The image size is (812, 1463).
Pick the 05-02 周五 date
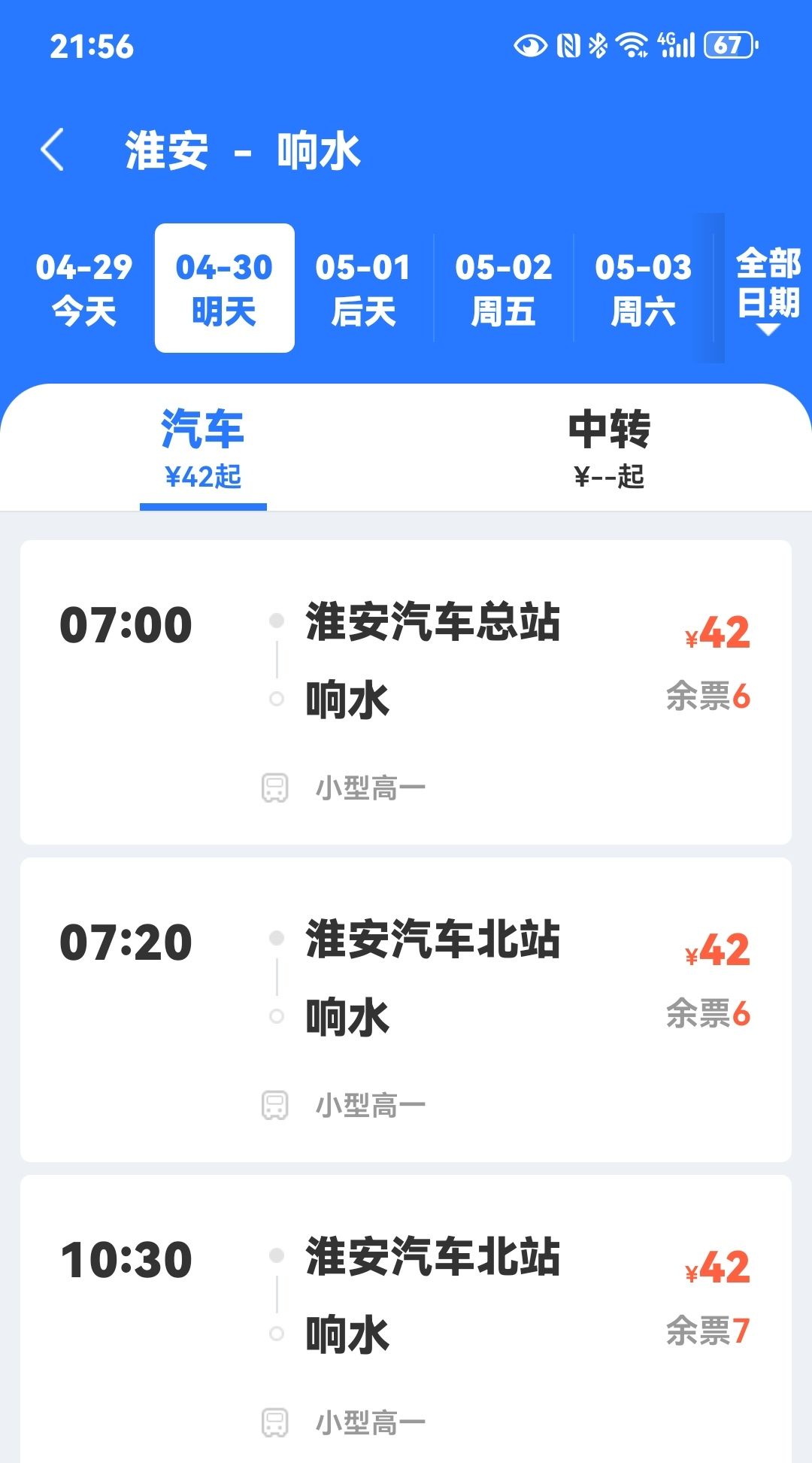click(x=504, y=288)
